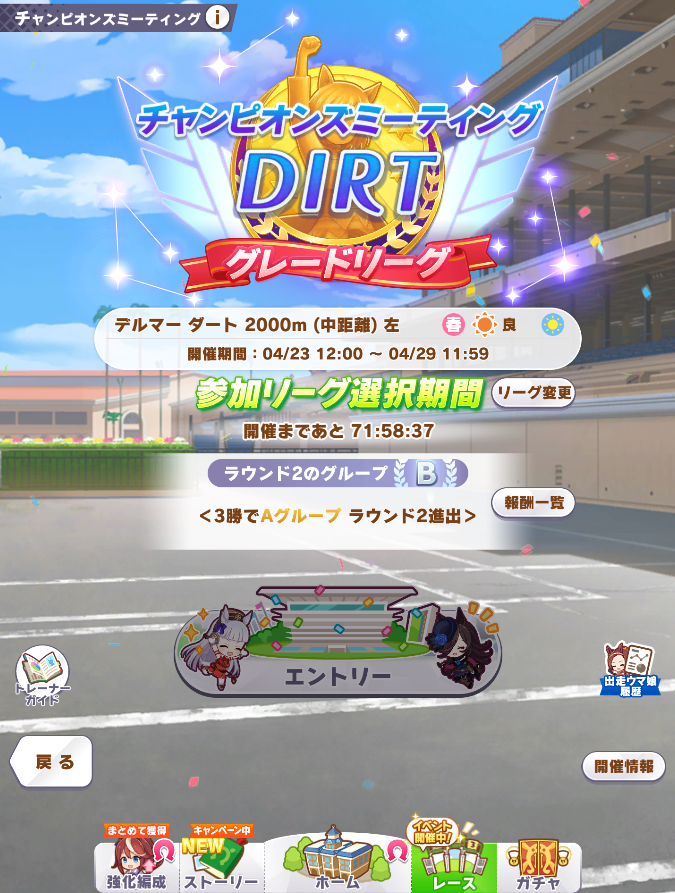
Task: Go back with the 戻る button
Action: coord(52,762)
